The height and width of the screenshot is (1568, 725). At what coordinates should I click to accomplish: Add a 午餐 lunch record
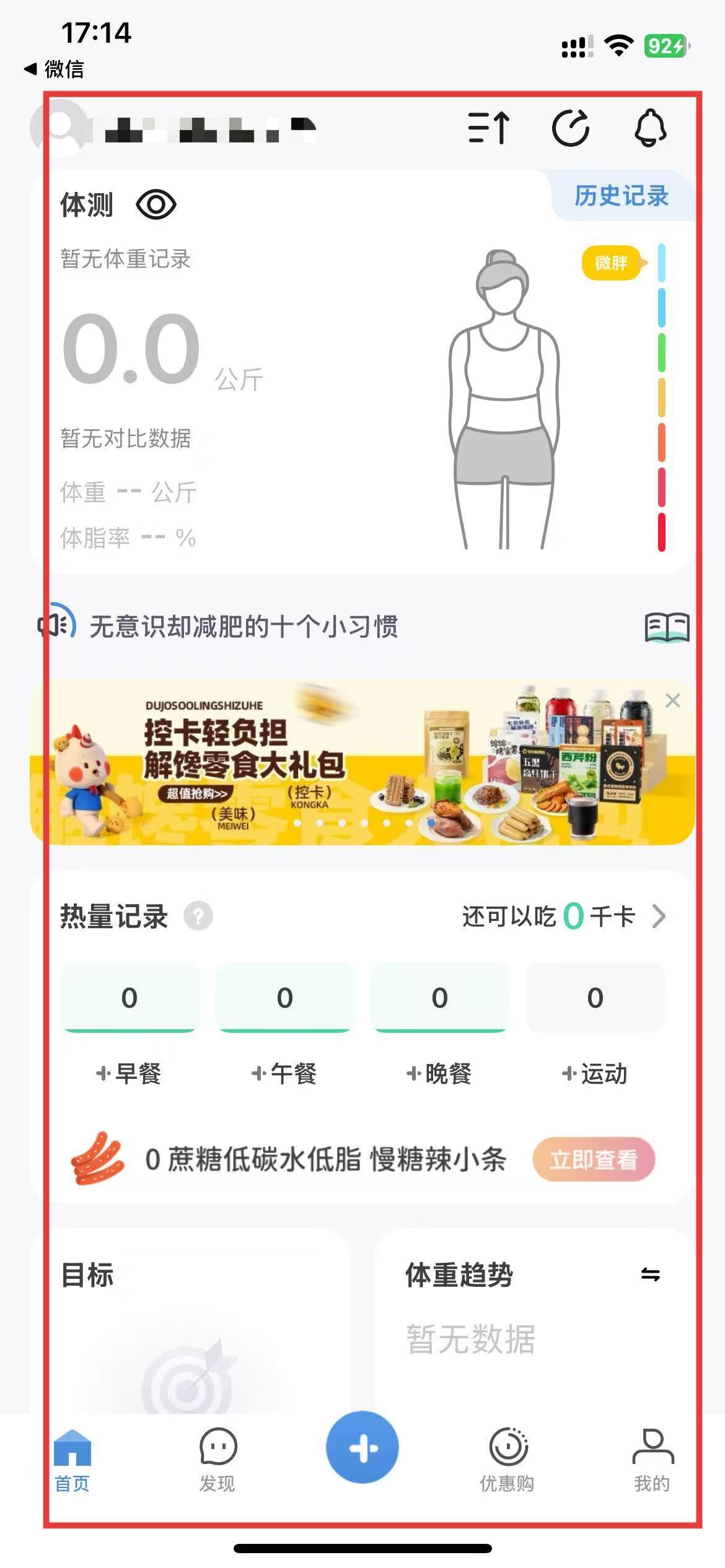284,1073
